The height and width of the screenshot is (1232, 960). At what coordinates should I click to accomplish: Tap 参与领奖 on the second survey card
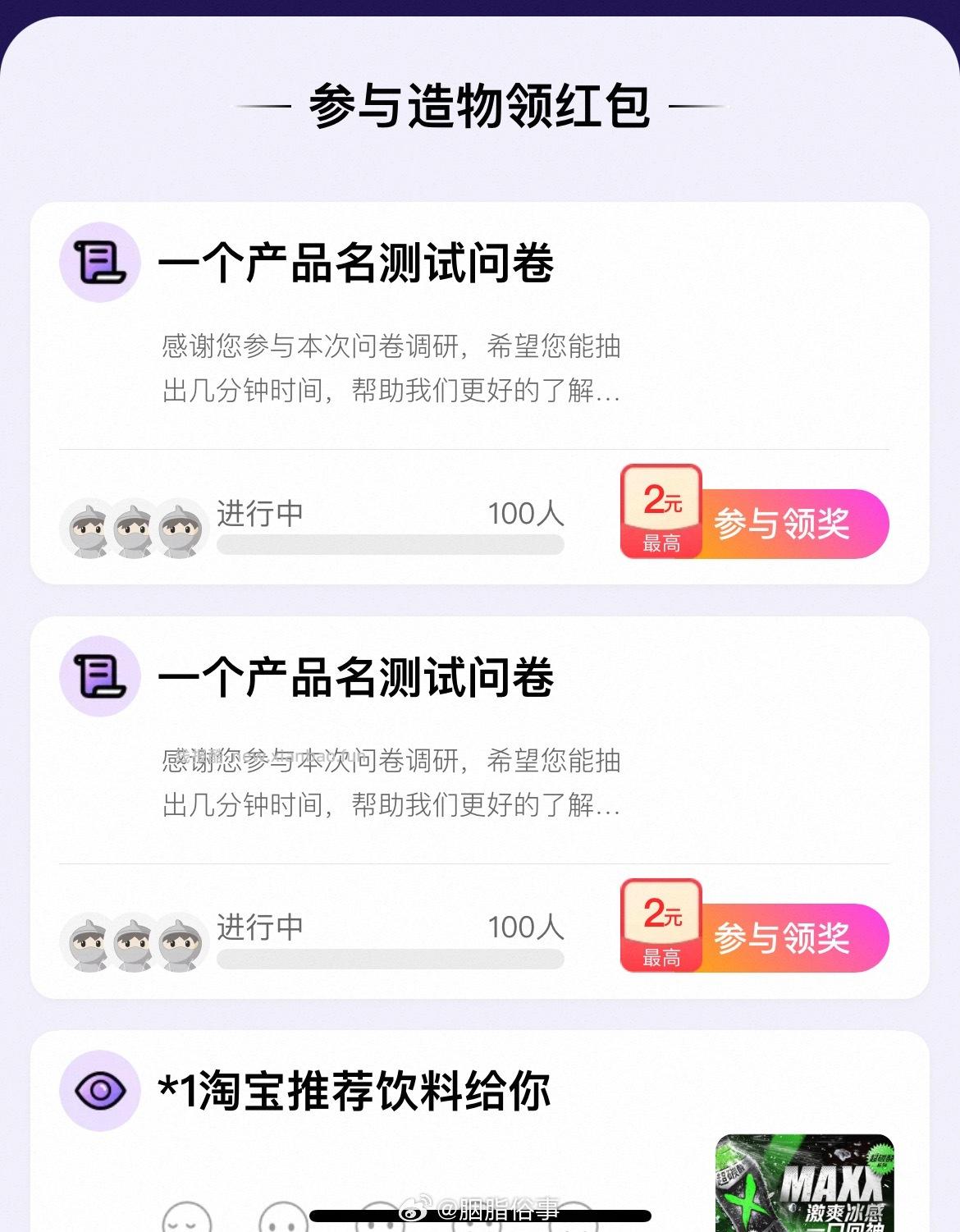[784, 939]
